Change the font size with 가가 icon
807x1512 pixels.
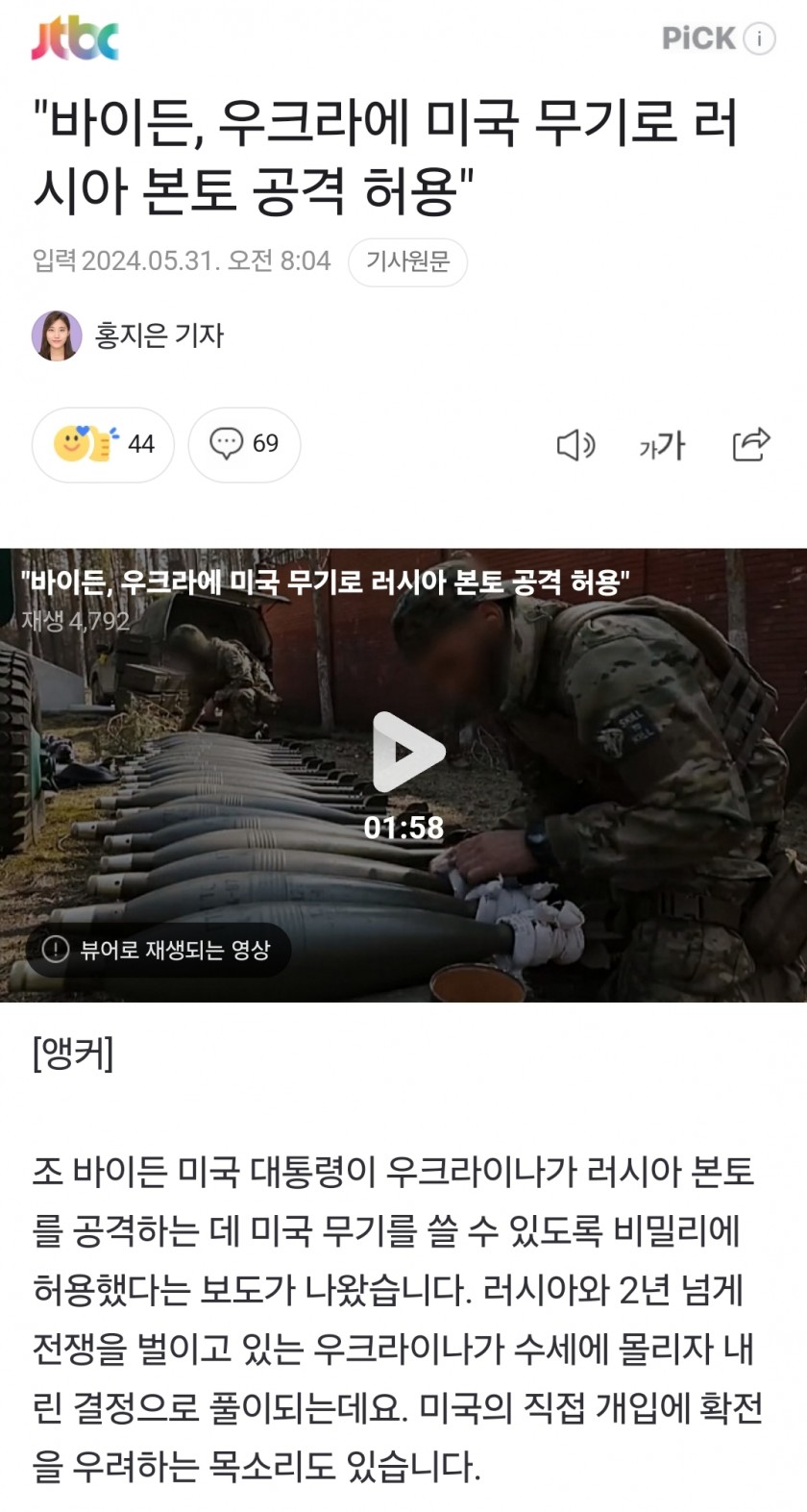click(x=662, y=445)
